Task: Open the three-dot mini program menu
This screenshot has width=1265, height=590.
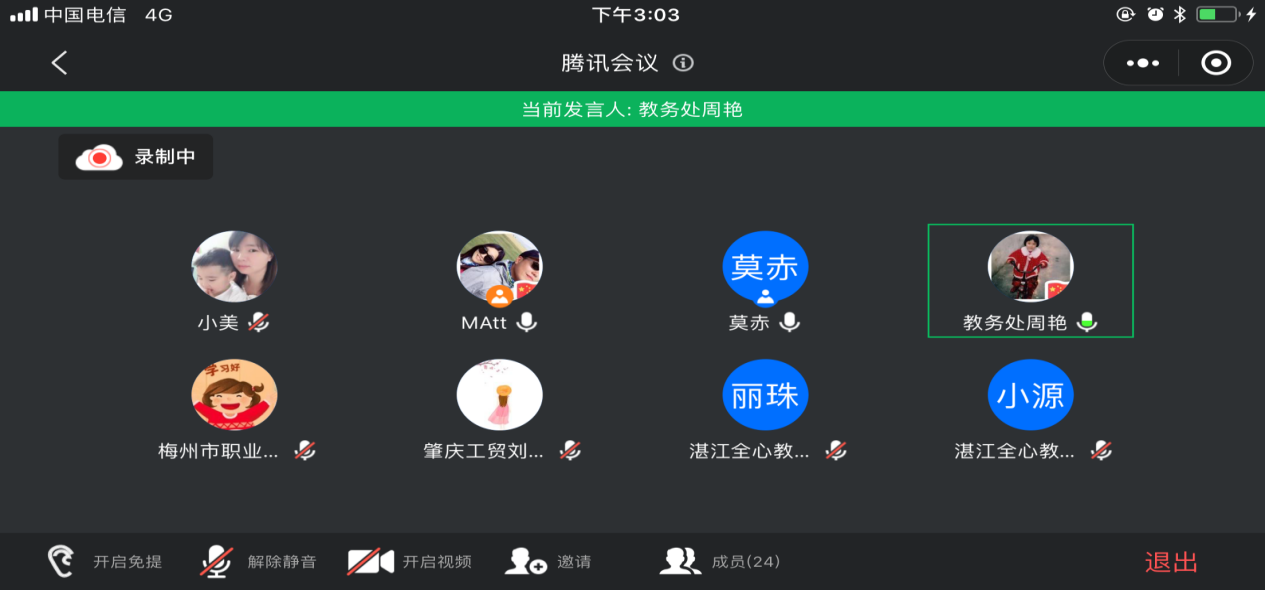Action: [x=1142, y=63]
